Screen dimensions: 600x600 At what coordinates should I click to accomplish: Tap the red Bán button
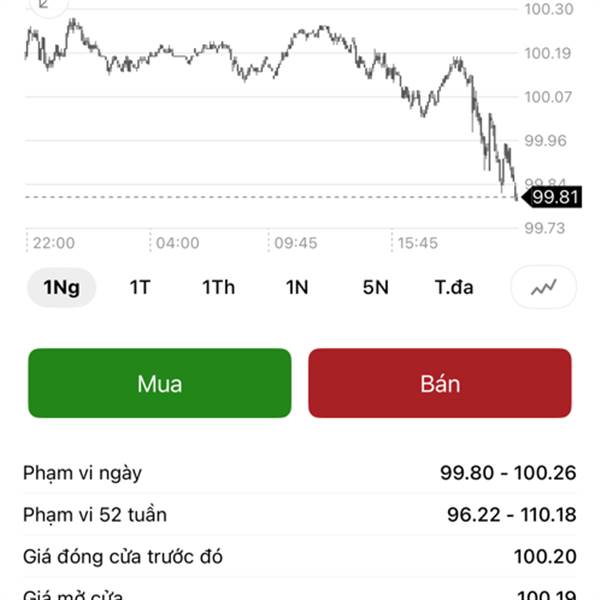tap(440, 383)
